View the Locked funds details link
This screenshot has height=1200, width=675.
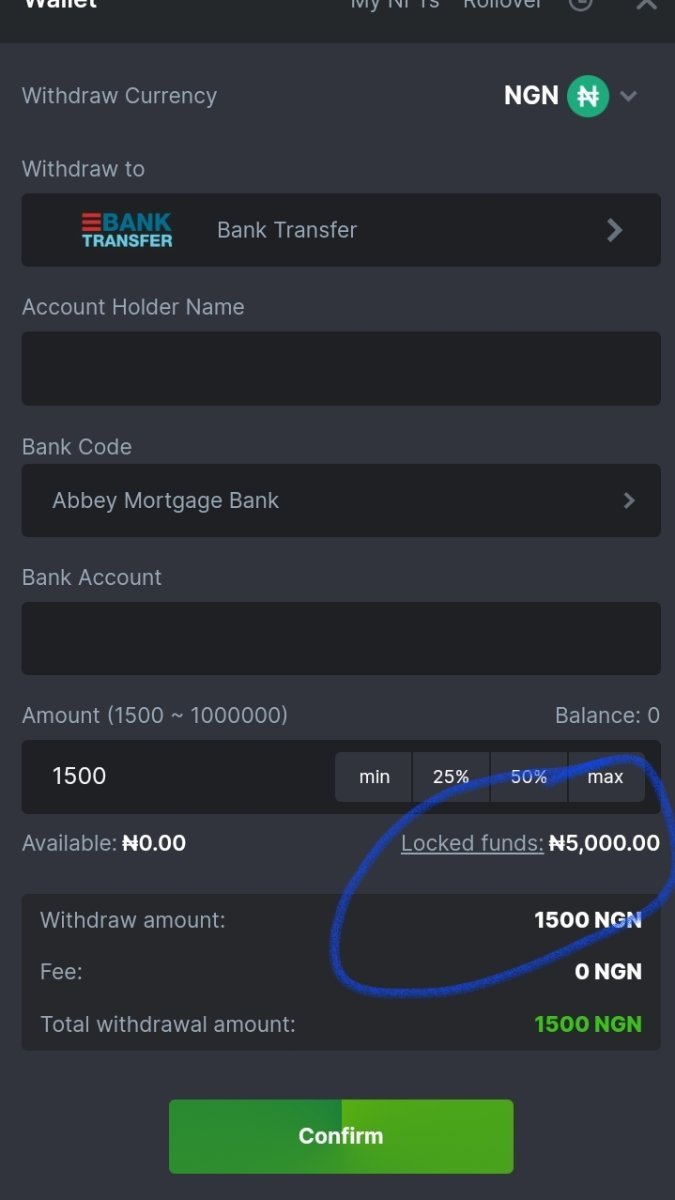point(472,843)
